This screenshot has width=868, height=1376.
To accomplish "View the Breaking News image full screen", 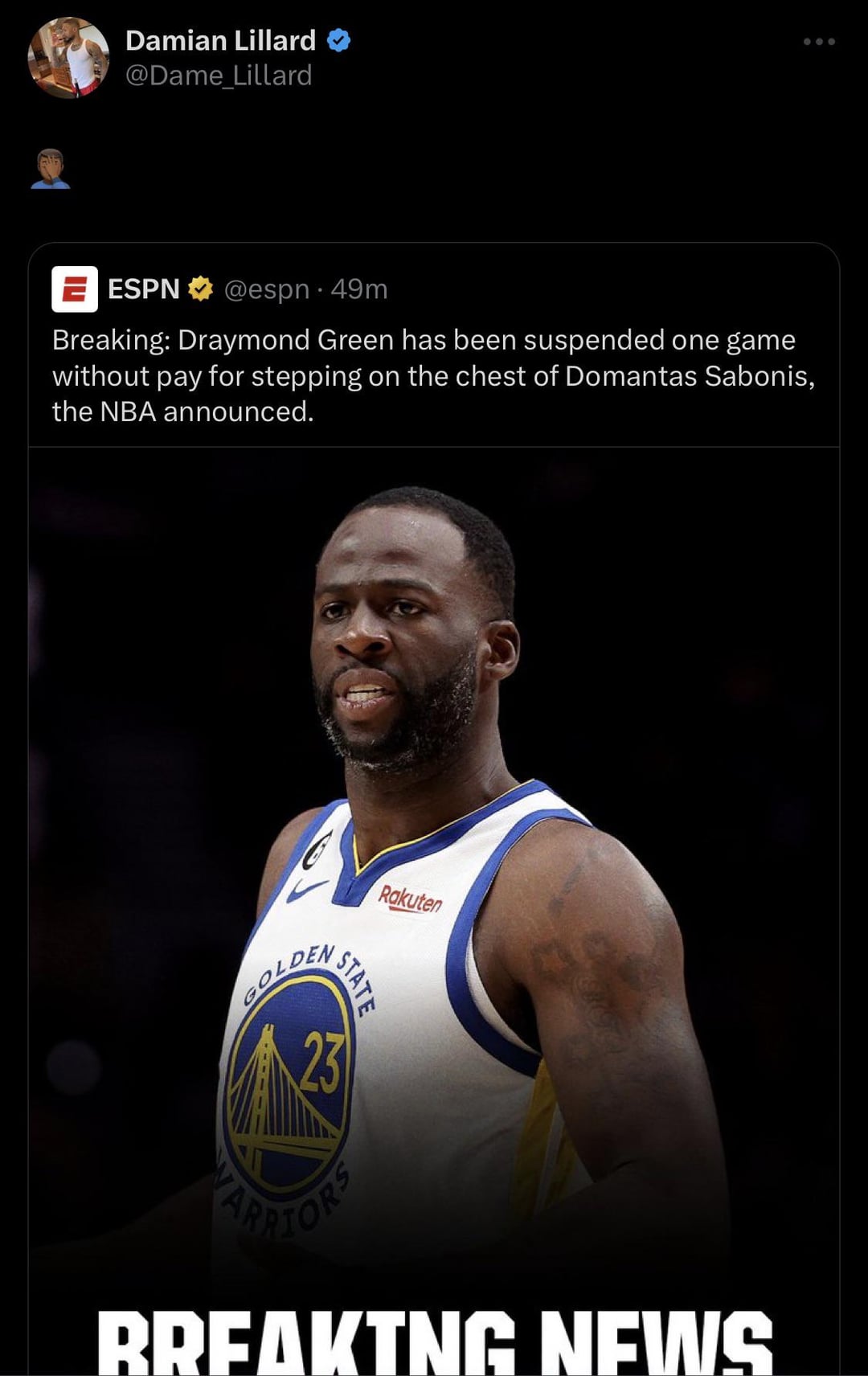I will click(434, 908).
